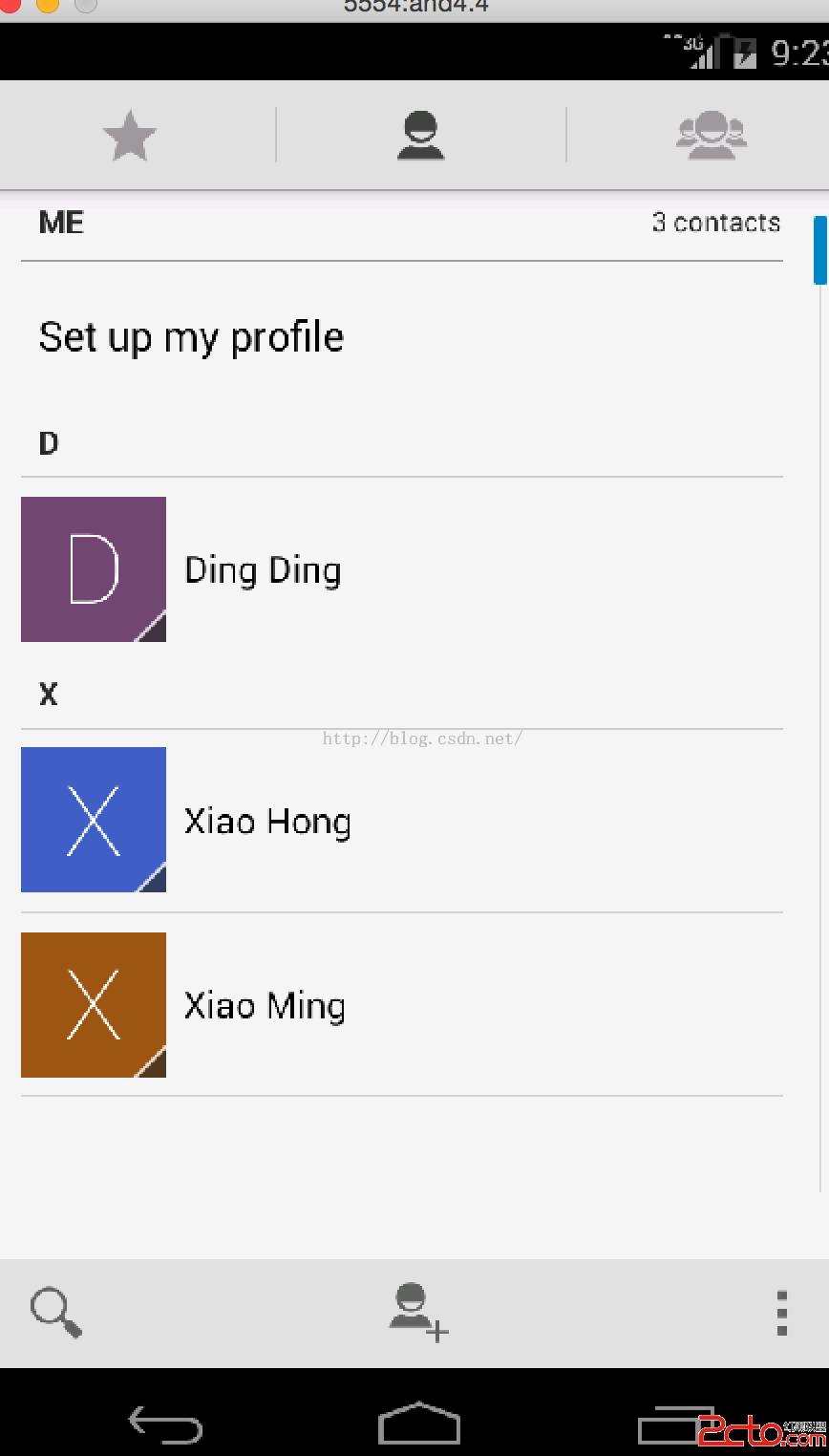Search contacts with the magnifier icon
Image resolution: width=829 pixels, height=1456 pixels.
tap(56, 1313)
